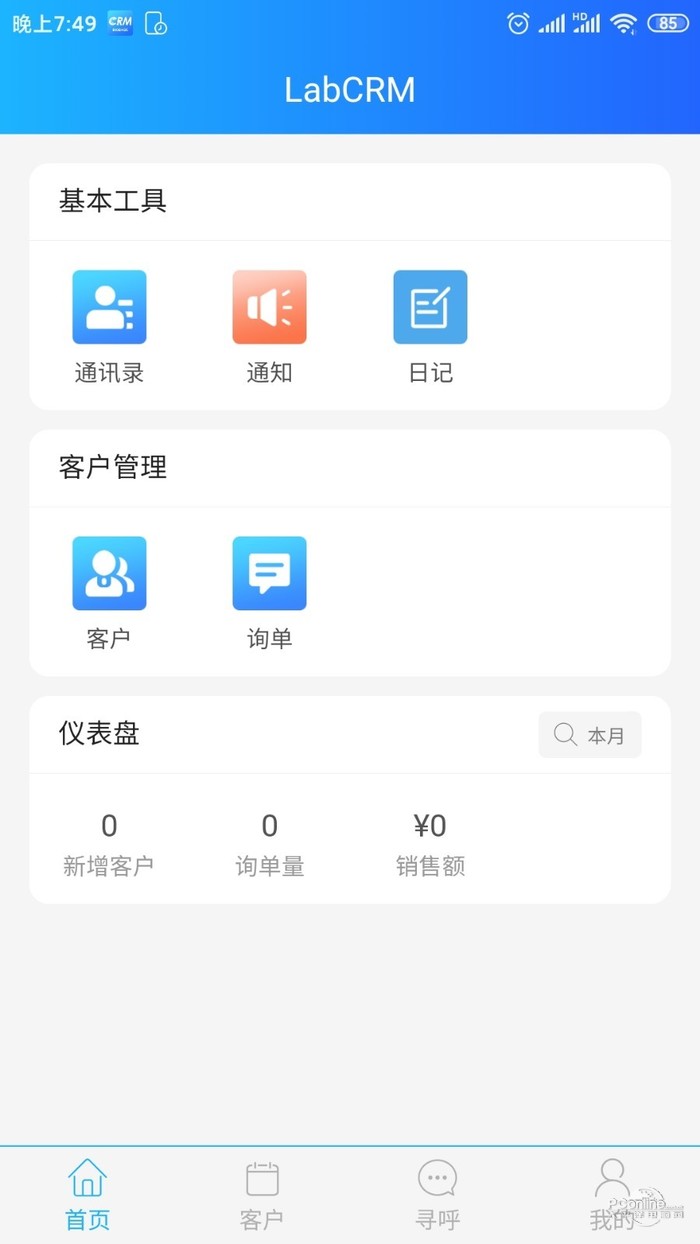Switch to the 客户 bottom tab

[x=262, y=1195]
